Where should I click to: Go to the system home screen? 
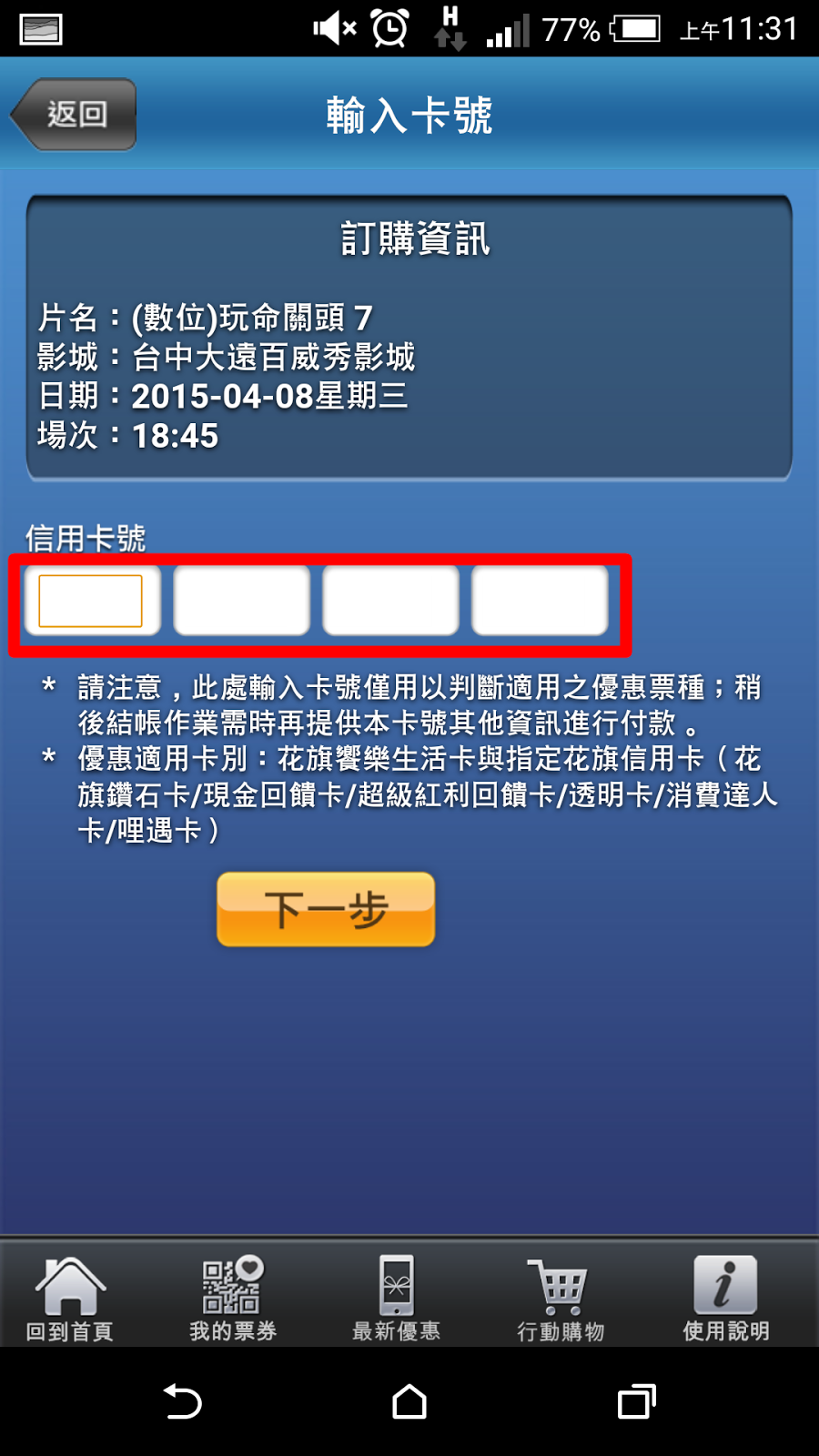[x=409, y=1401]
